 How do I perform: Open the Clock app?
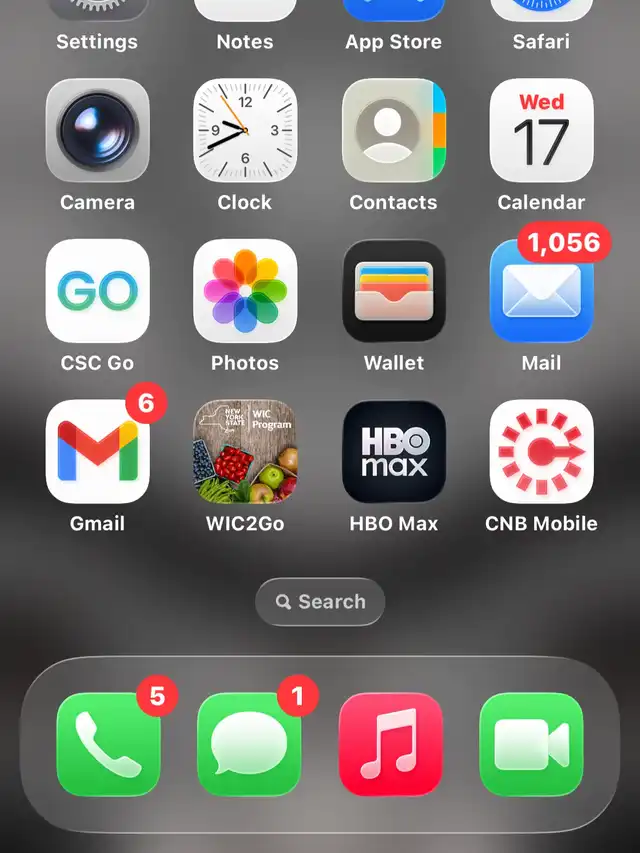[x=245, y=130]
